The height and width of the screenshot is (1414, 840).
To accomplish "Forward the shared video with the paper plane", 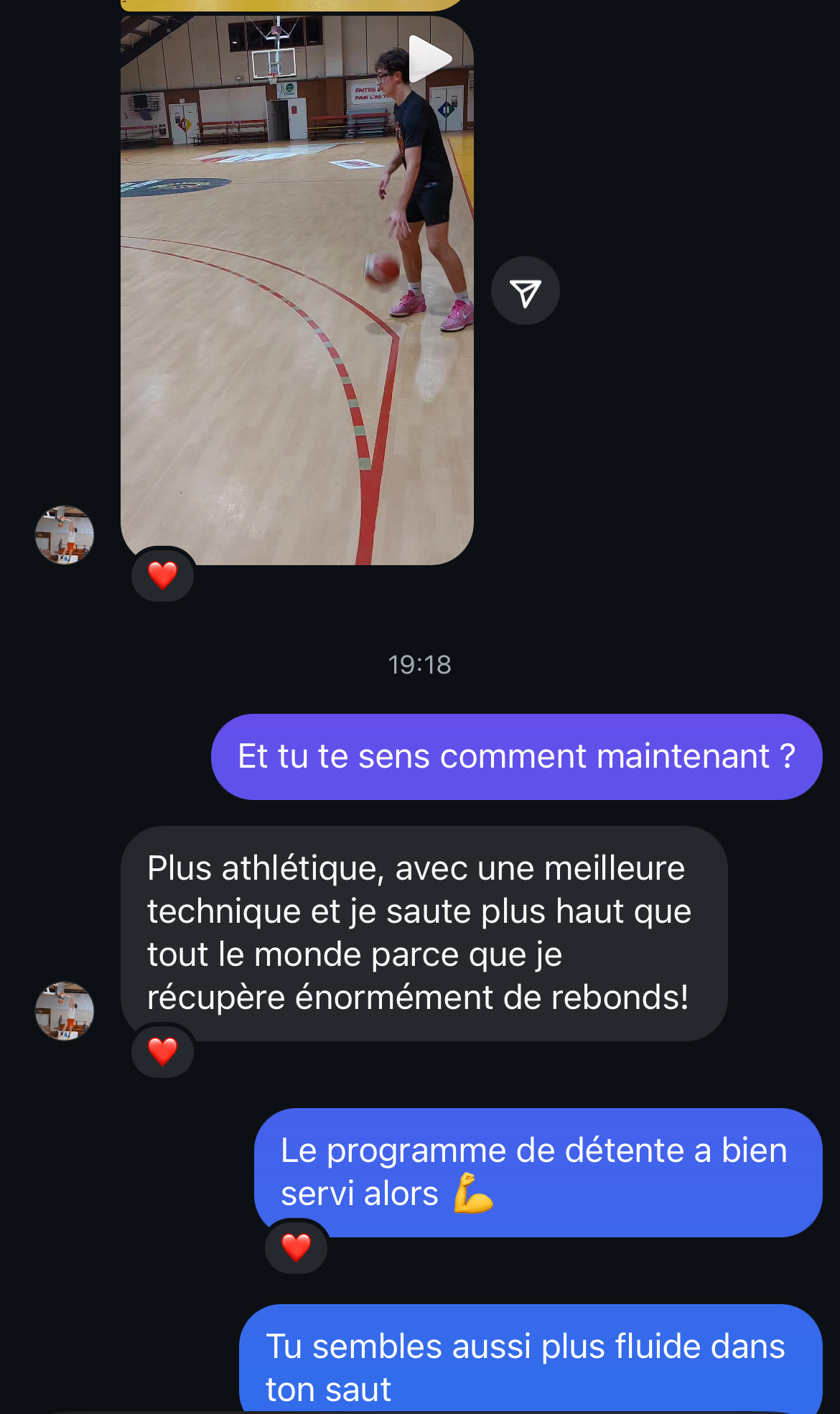I will tap(525, 291).
